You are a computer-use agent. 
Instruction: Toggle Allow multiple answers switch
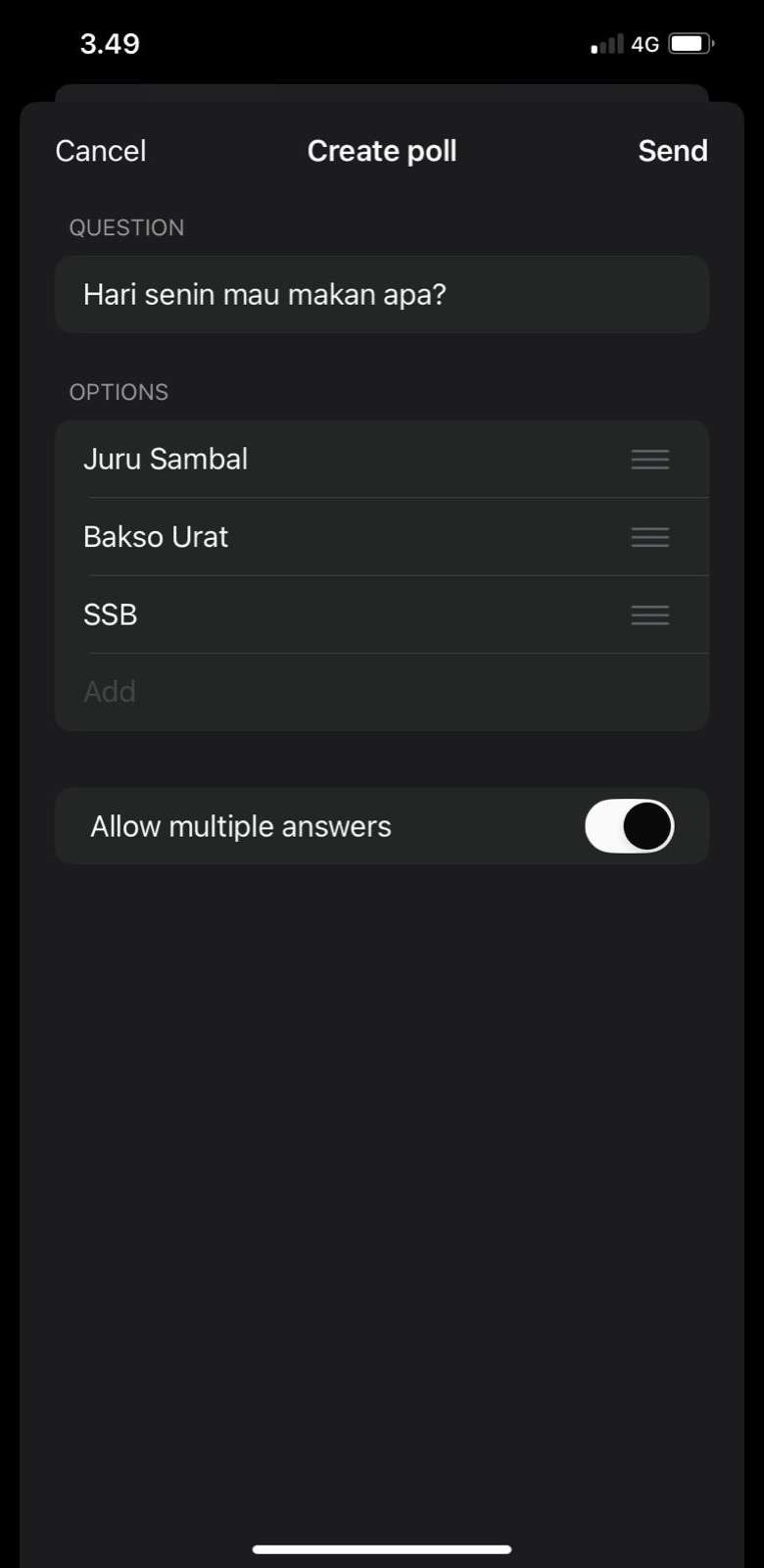click(629, 826)
